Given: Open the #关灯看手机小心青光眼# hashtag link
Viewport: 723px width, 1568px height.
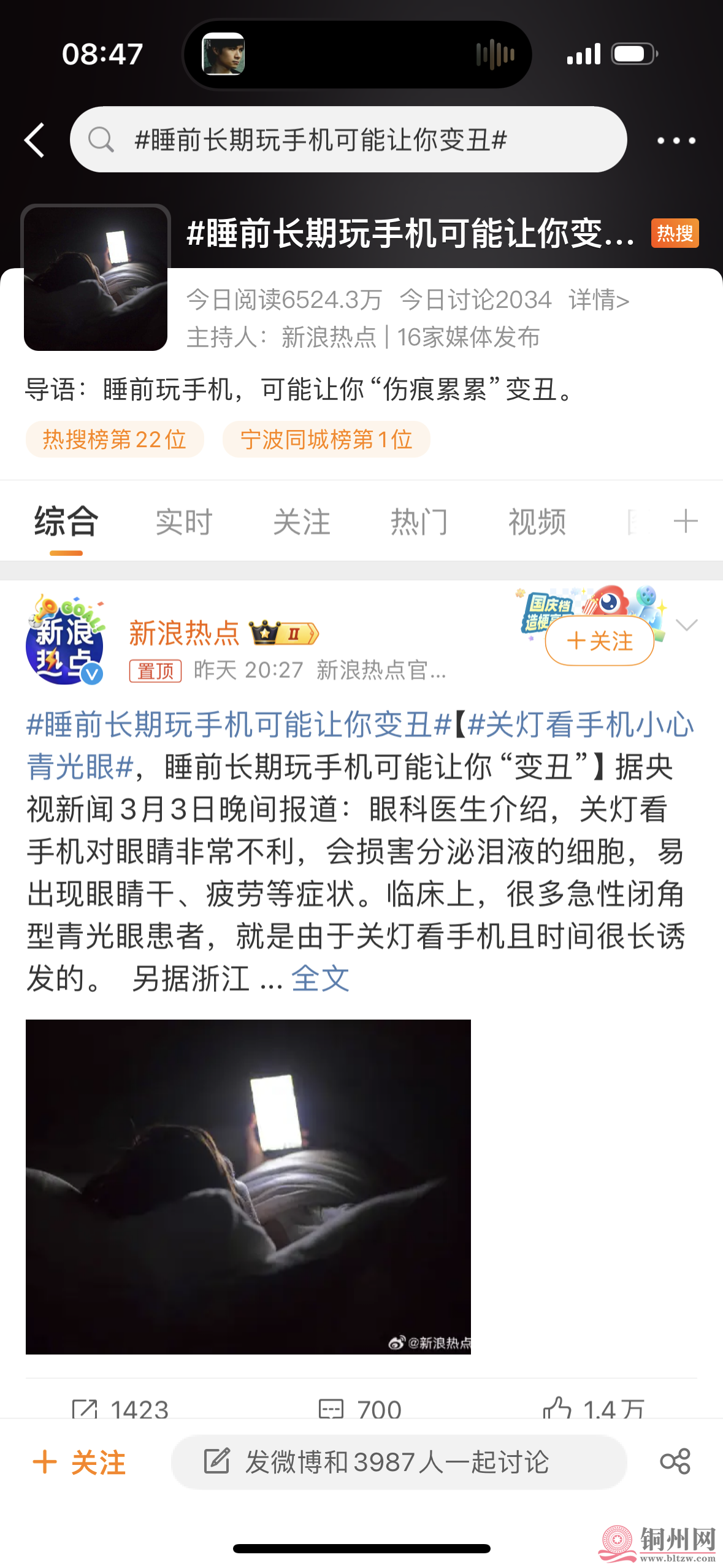Looking at the screenshot, I should tap(580, 726).
